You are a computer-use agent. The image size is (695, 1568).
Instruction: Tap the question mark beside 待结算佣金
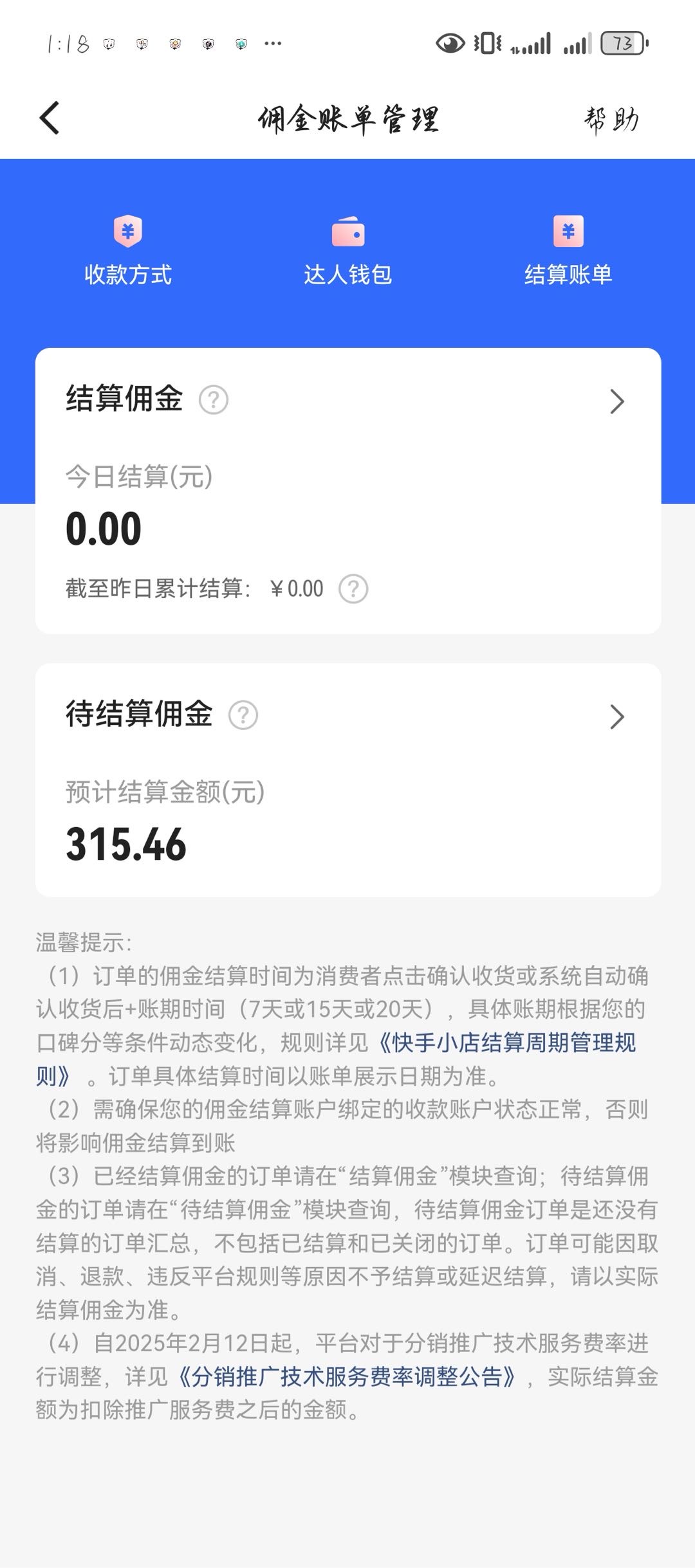point(243,715)
